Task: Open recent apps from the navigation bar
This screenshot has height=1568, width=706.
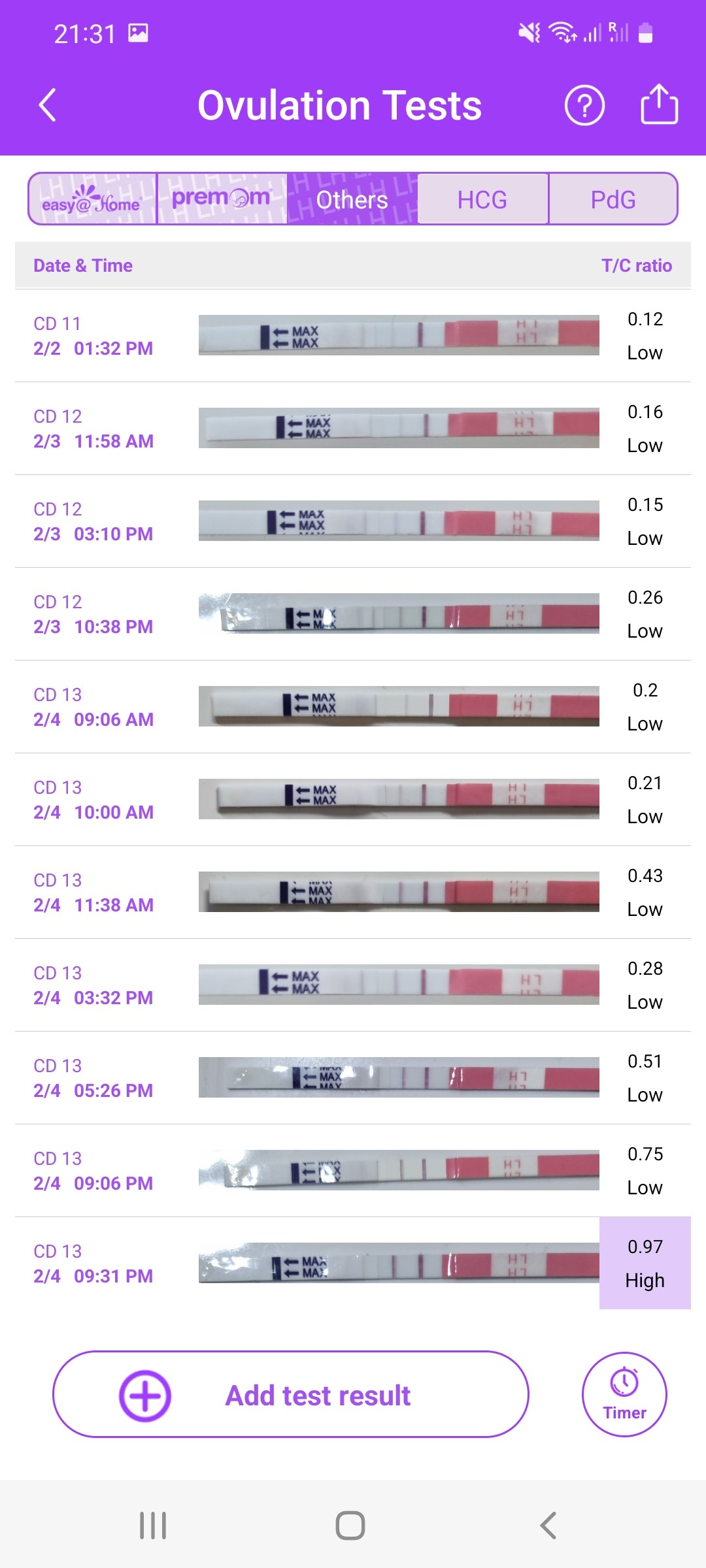Action: tap(153, 1526)
